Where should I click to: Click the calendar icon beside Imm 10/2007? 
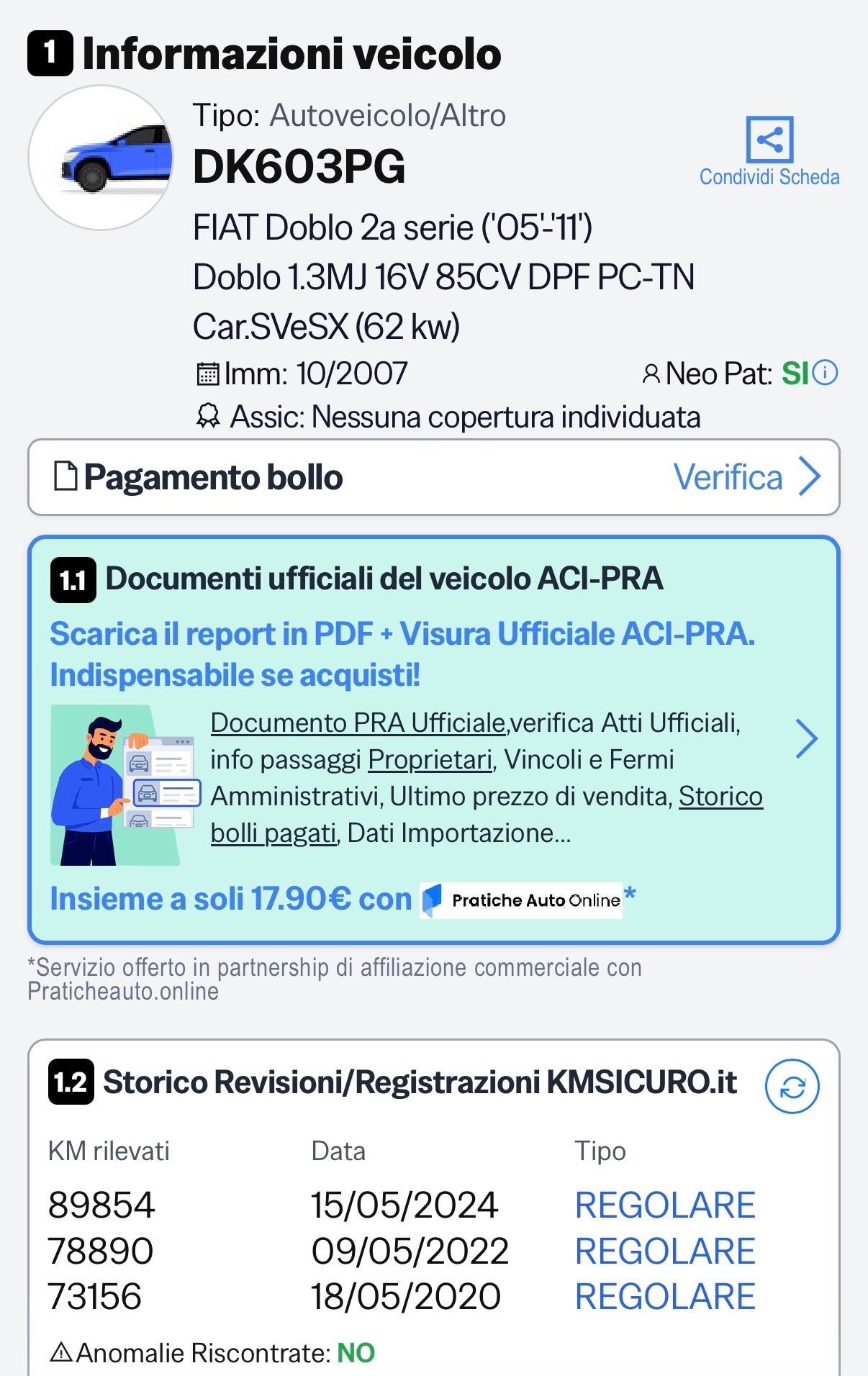tap(208, 373)
